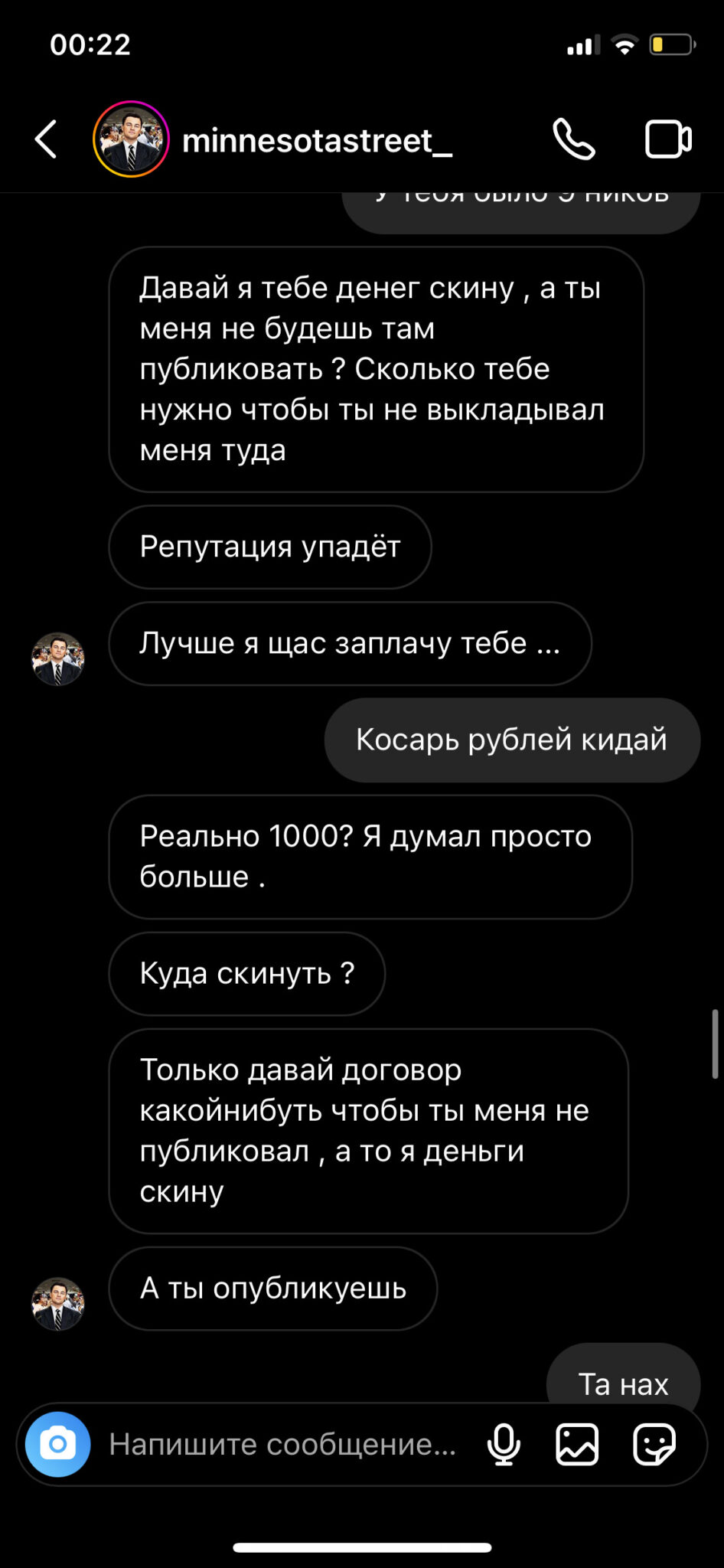Record a voice message with the microphone

[x=504, y=1444]
